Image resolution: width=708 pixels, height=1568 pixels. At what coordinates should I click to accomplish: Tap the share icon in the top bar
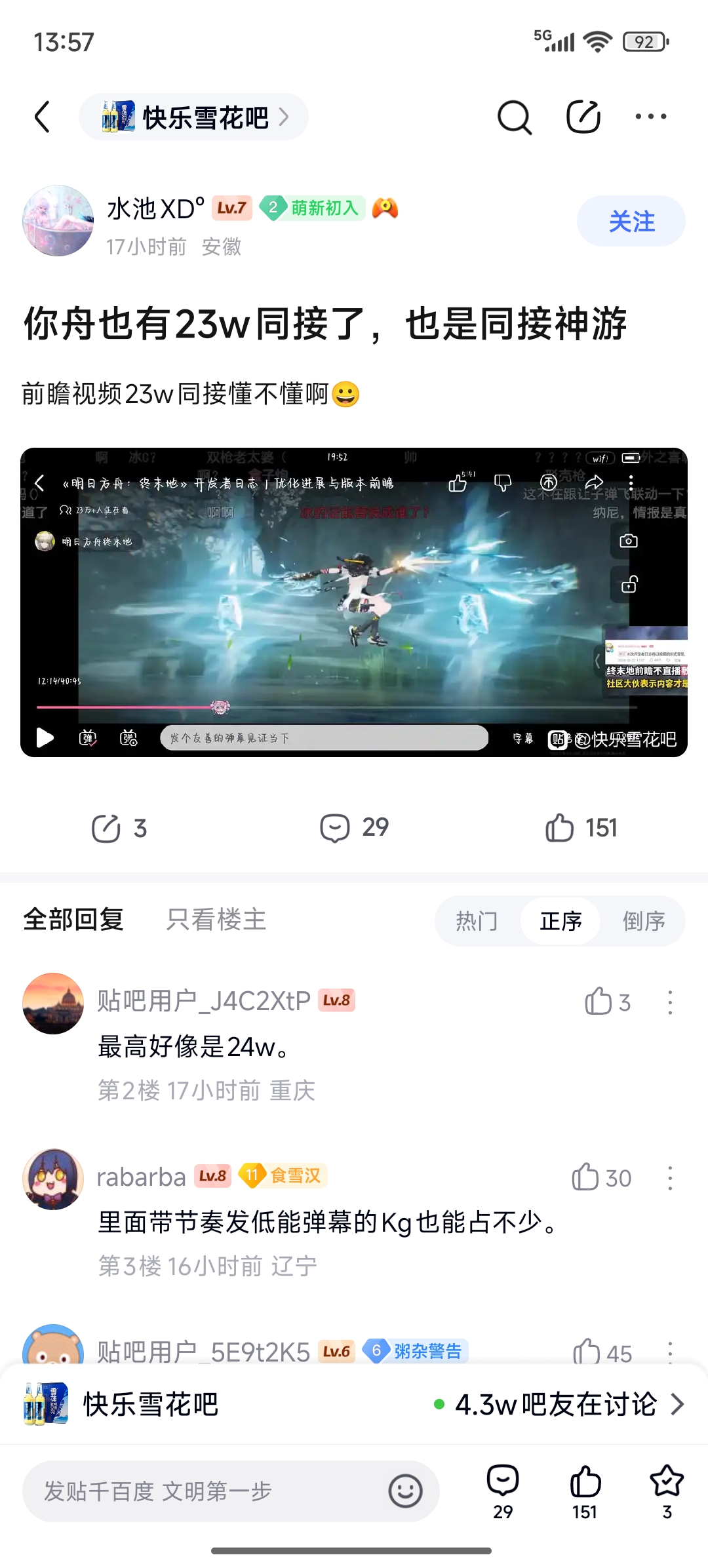tap(583, 117)
